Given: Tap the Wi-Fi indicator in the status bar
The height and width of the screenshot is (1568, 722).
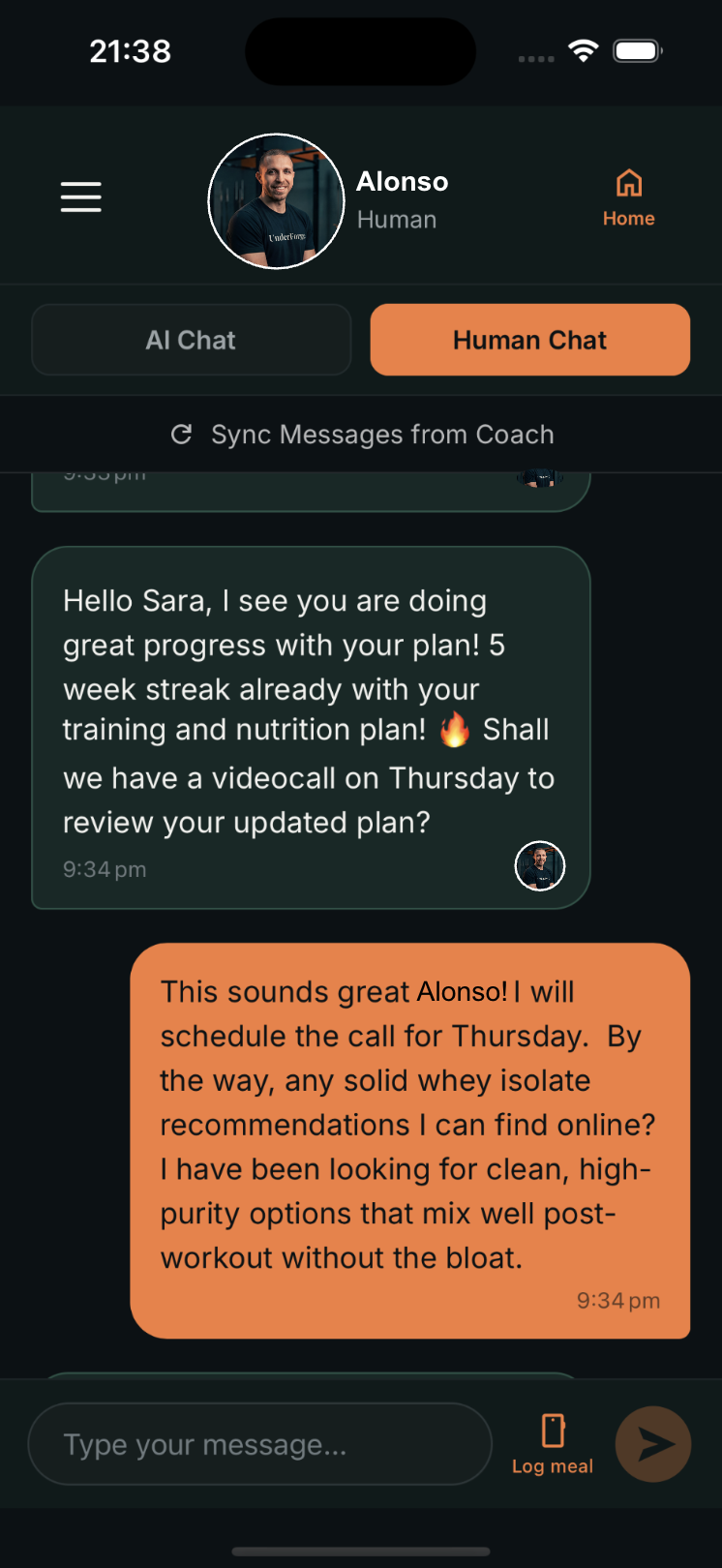Looking at the screenshot, I should coord(584,50).
